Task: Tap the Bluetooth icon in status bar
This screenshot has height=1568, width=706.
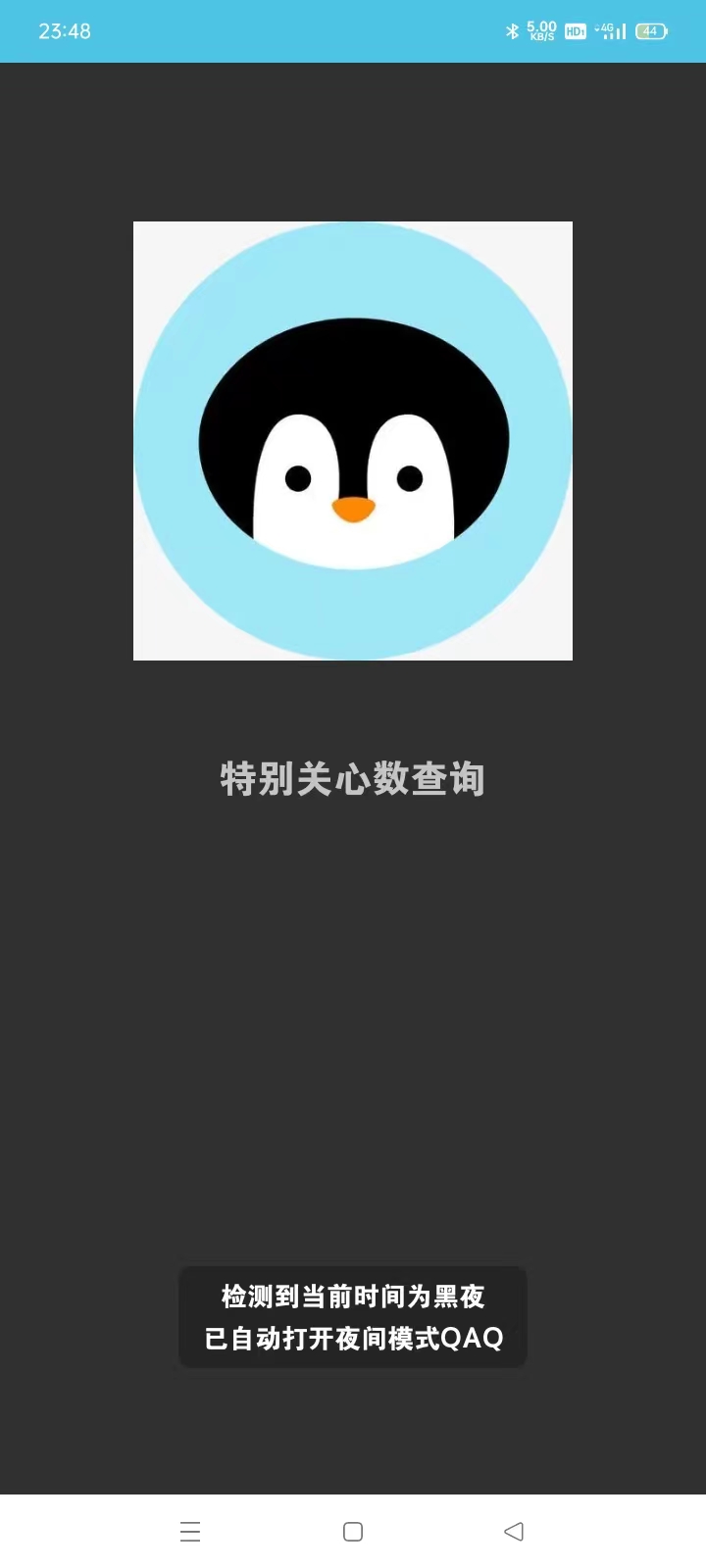Action: (x=512, y=30)
